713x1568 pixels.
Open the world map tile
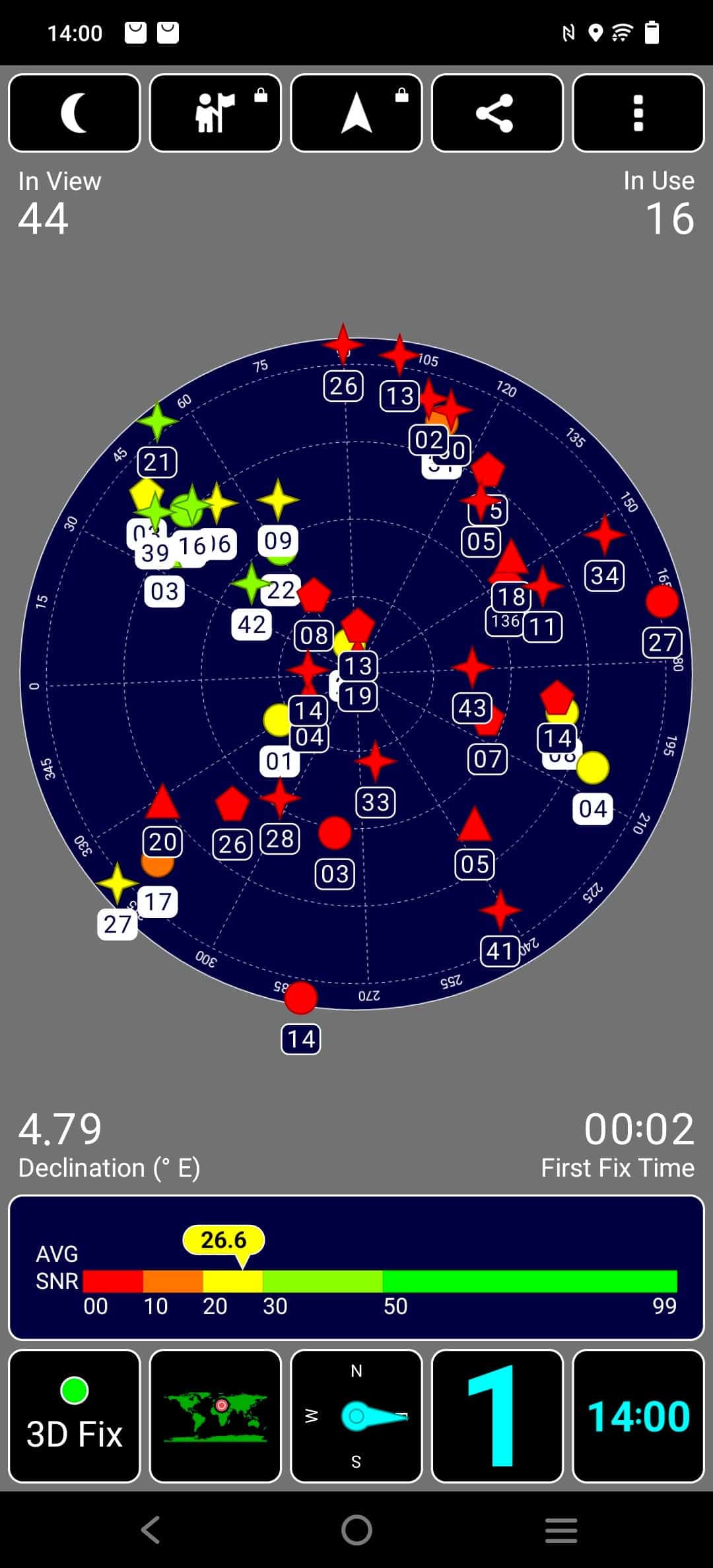(215, 1416)
